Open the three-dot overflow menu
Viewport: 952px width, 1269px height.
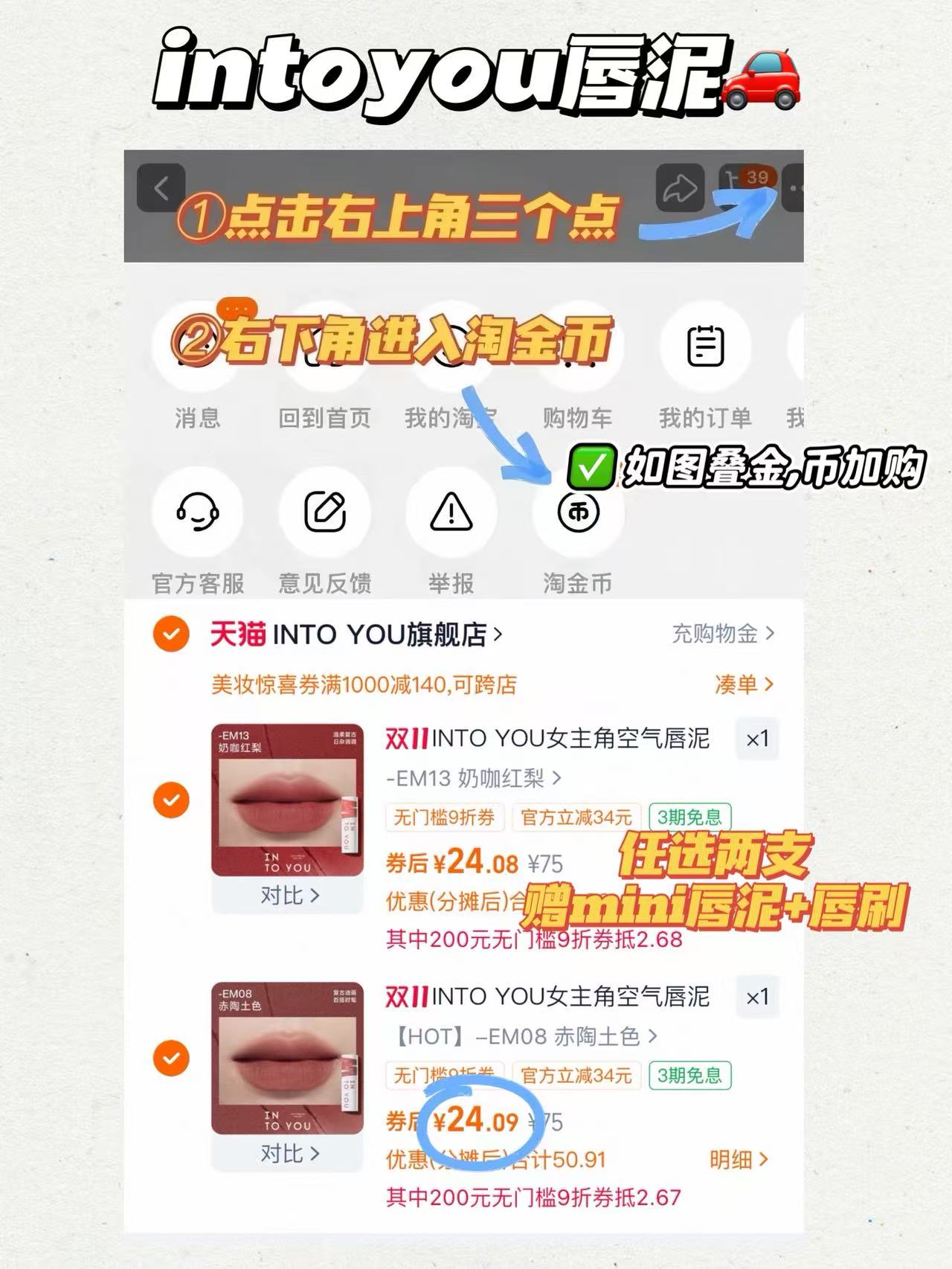pos(797,189)
